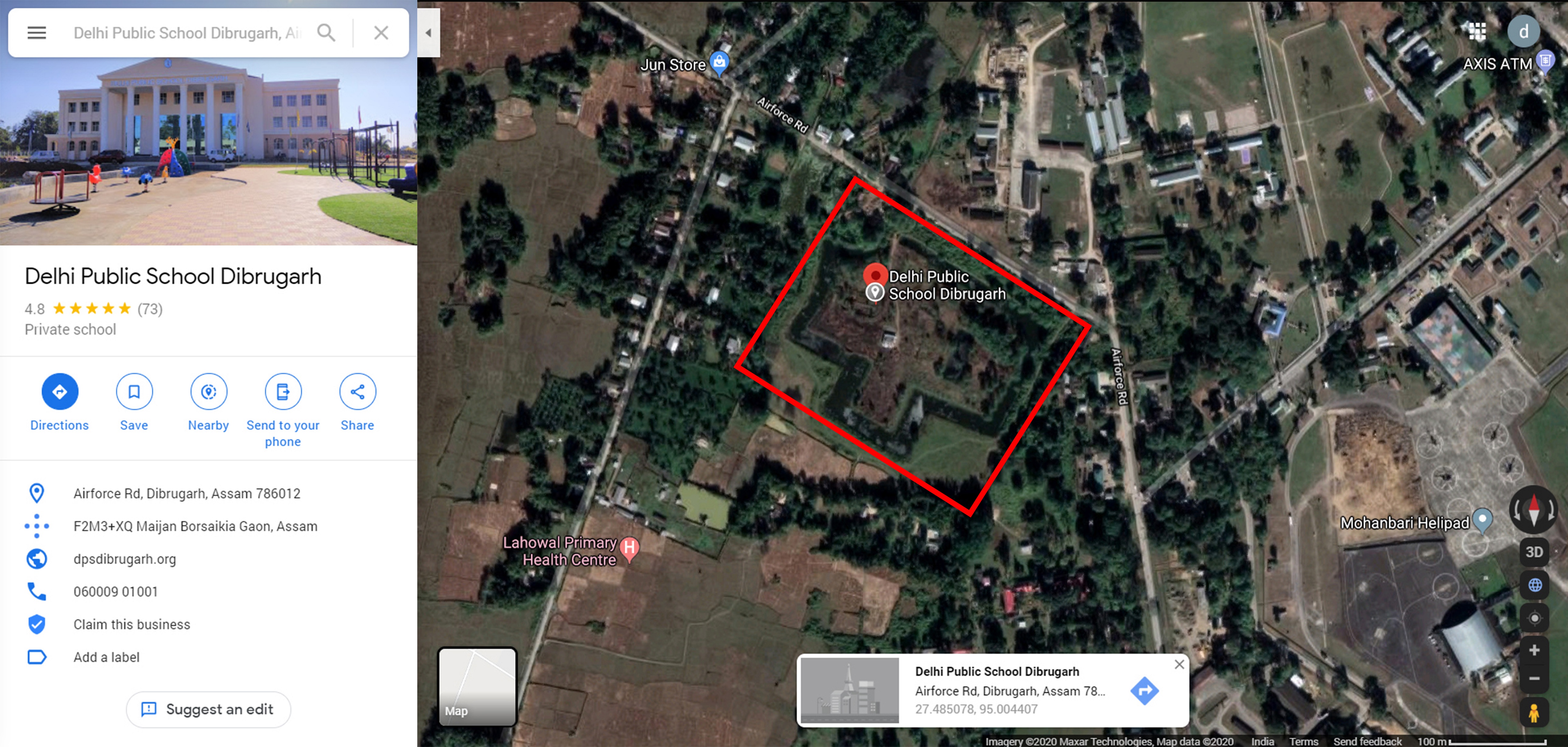This screenshot has height=747, width=1568.
Task: Claim this business
Action: tap(131, 625)
